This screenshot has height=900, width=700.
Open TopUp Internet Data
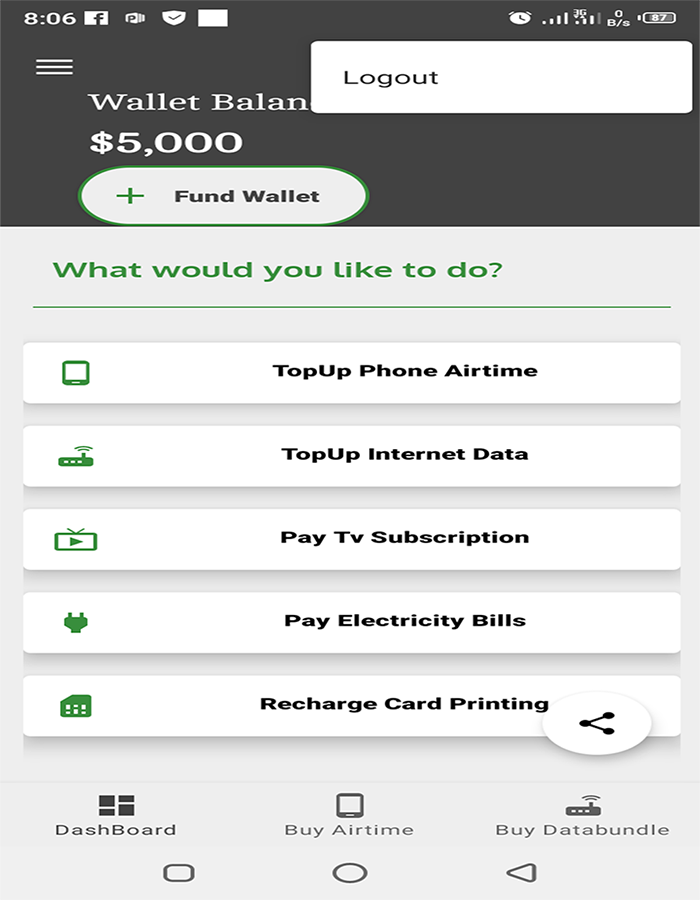tap(352, 455)
